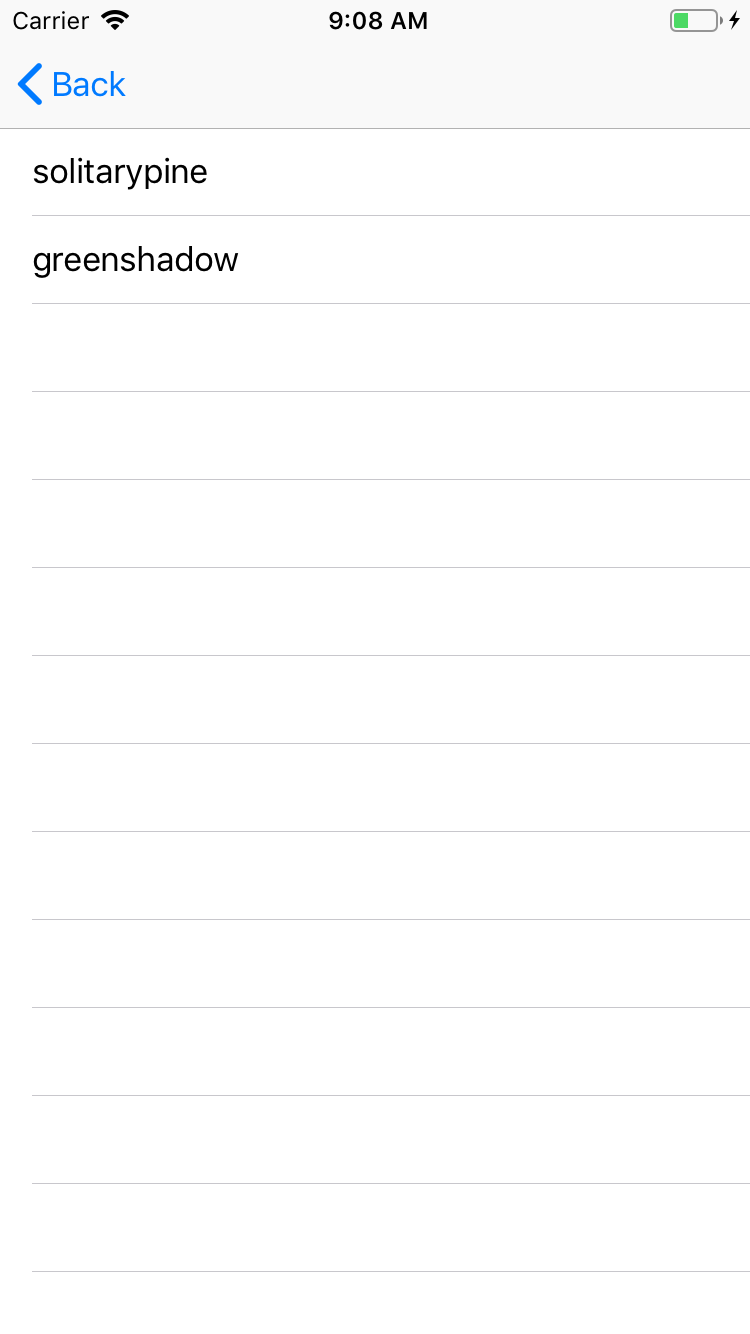
Task: Go back using the Back button
Action: (x=72, y=85)
